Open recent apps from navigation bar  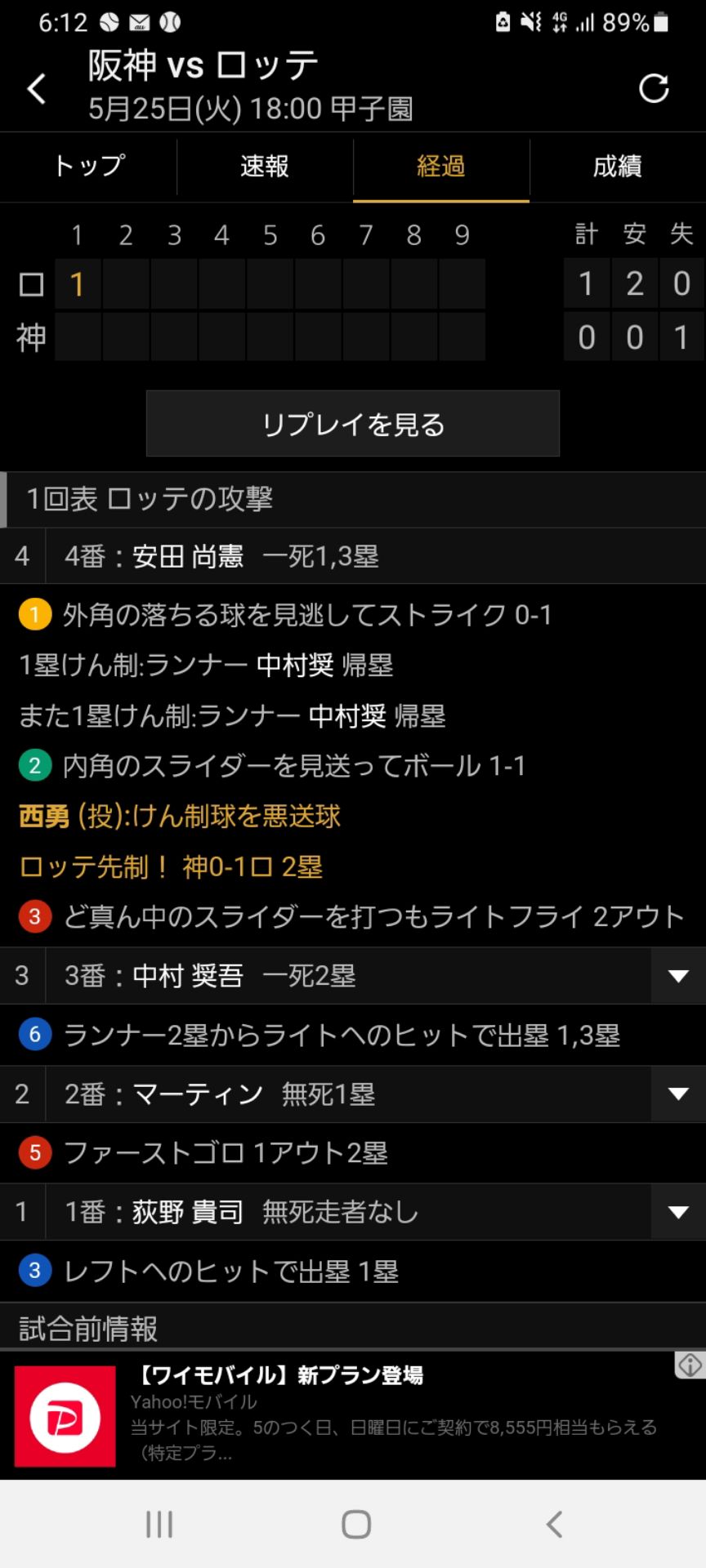(159, 1524)
